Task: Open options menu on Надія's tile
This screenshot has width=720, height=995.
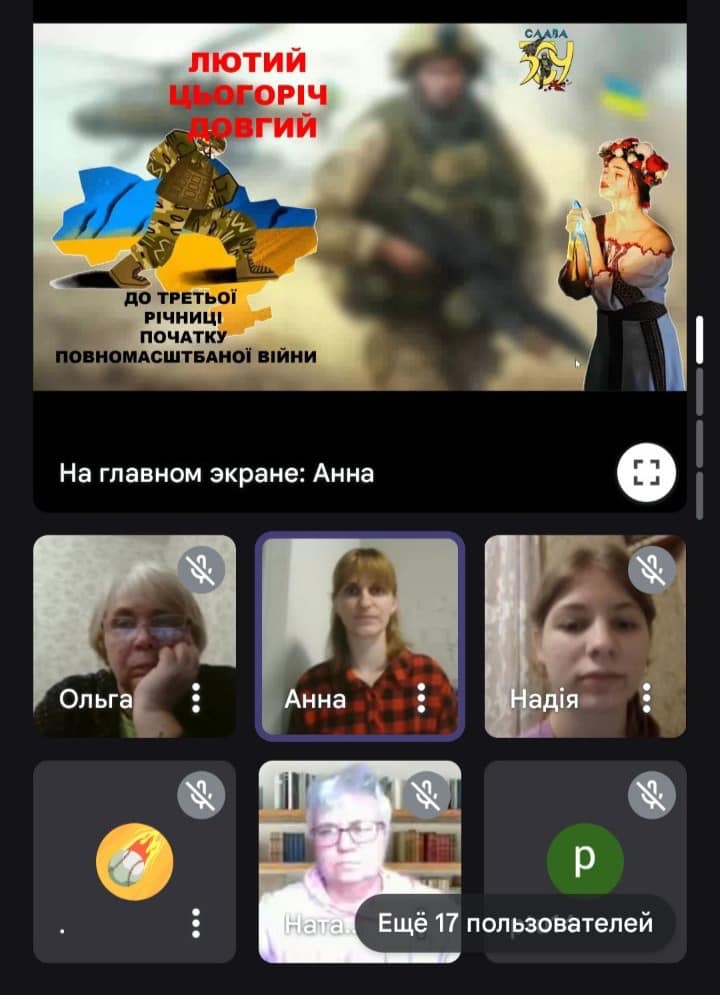Action: click(x=646, y=697)
